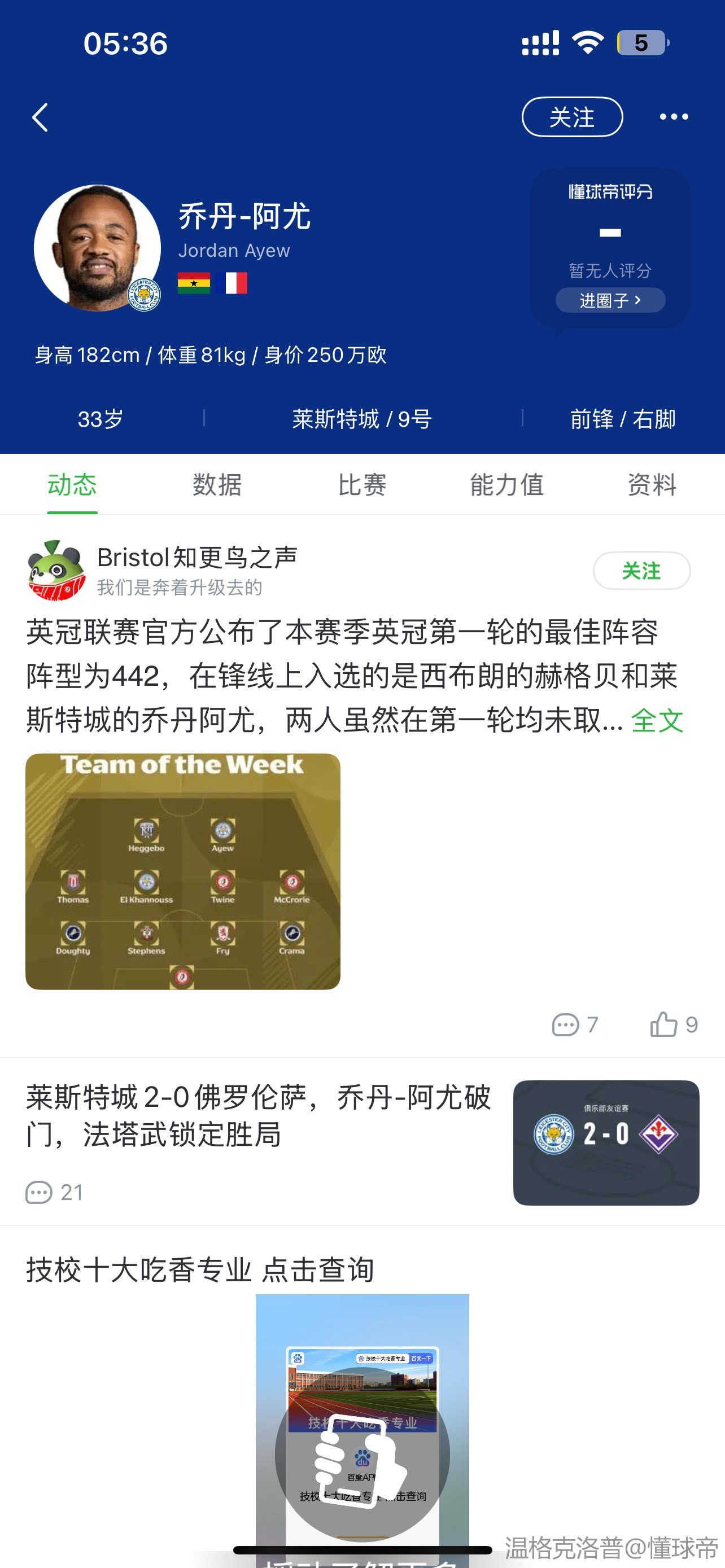This screenshot has width=725, height=1568.
Task: Select the 资料 tab
Action: [652, 485]
